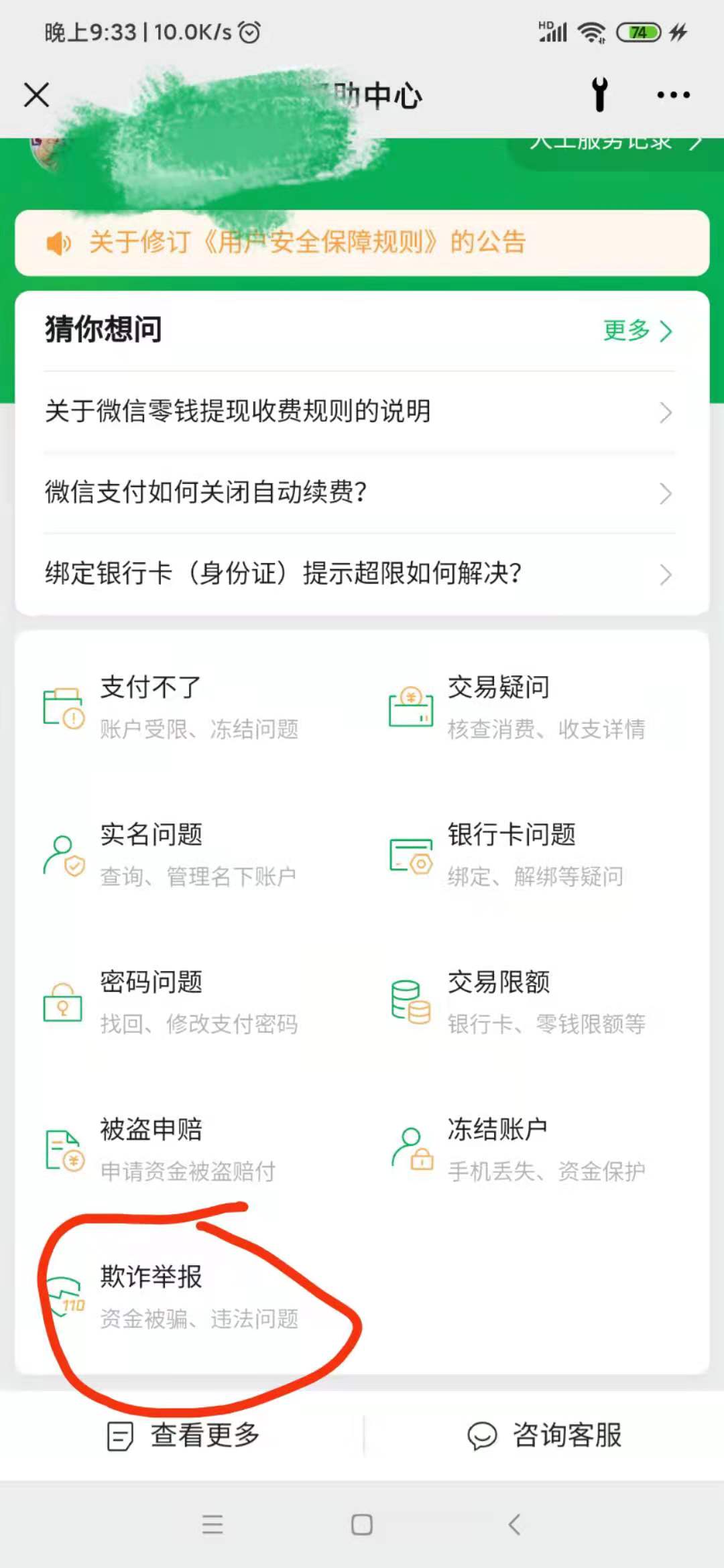Select the 支付不了 wallet icon
Image resolution: width=724 pixels, height=1568 pixels.
tap(64, 707)
